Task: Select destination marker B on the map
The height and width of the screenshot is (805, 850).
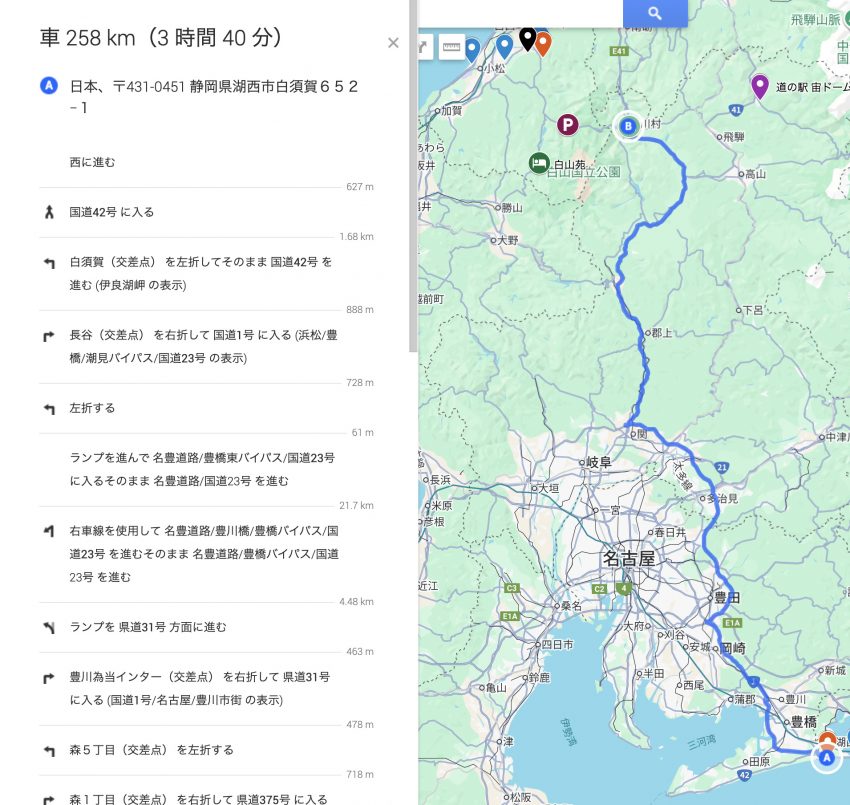Action: [x=628, y=126]
